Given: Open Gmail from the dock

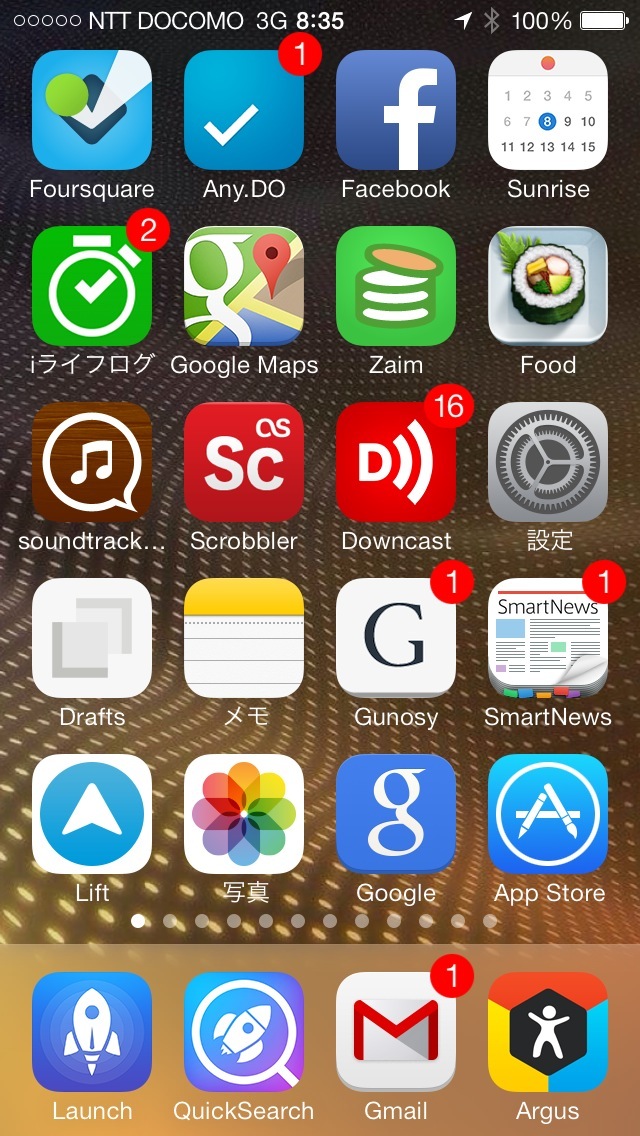Looking at the screenshot, I should click(396, 1032).
